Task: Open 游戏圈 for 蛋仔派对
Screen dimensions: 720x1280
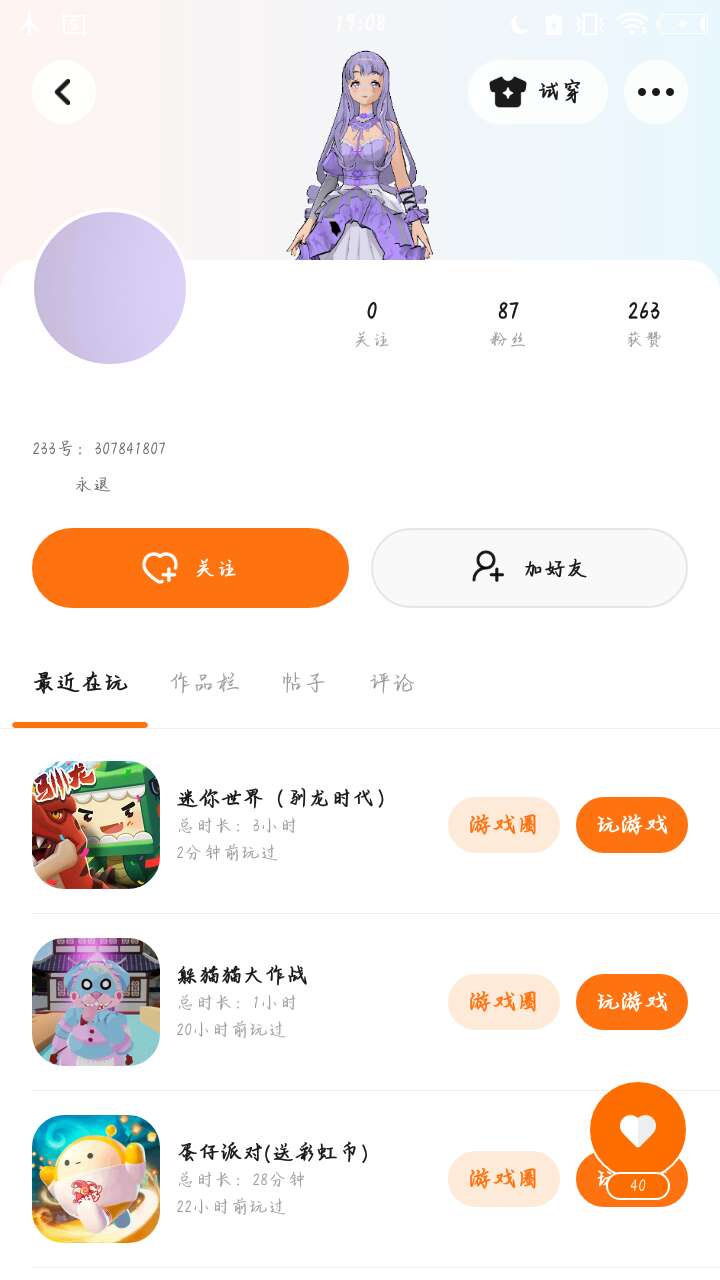Action: 503,1179
